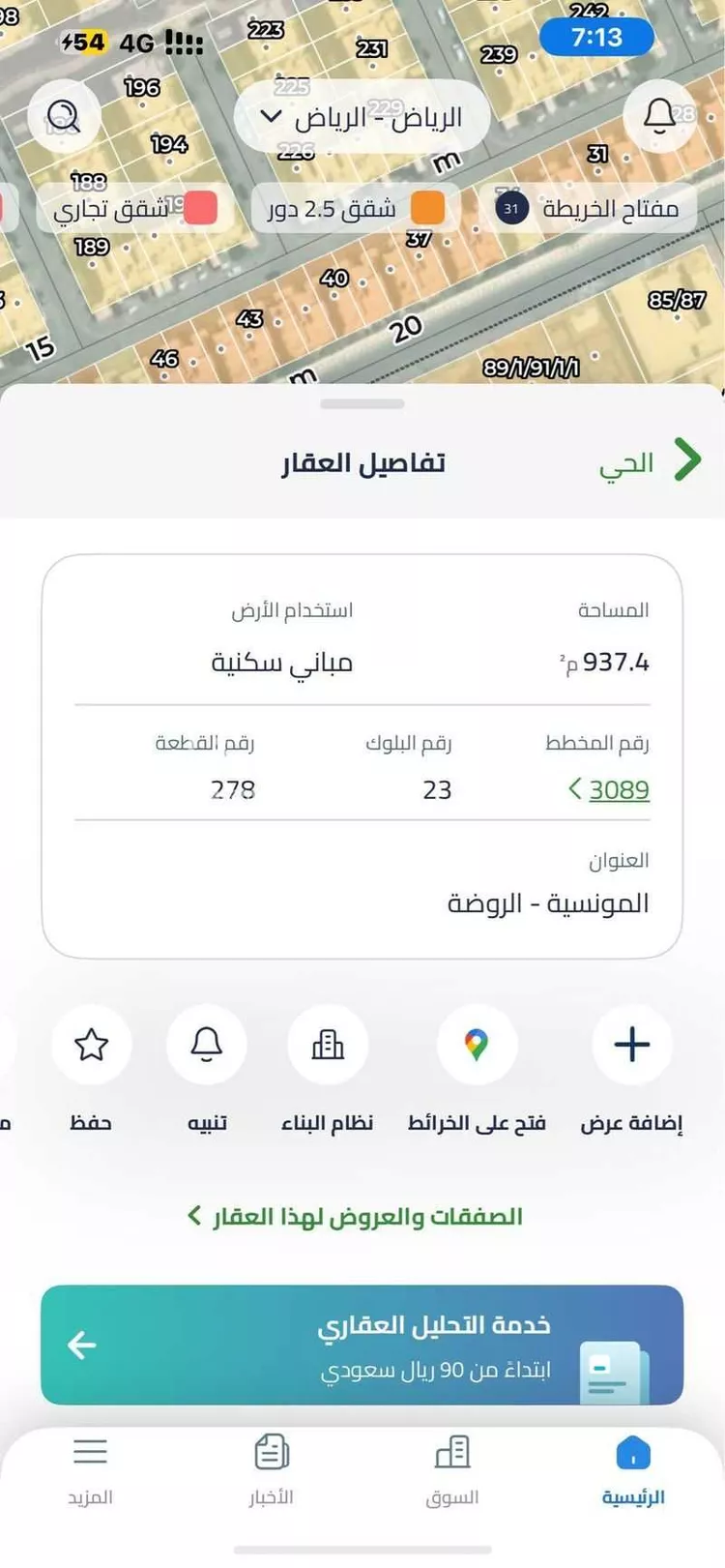Open plan number 3089 link

click(x=611, y=789)
